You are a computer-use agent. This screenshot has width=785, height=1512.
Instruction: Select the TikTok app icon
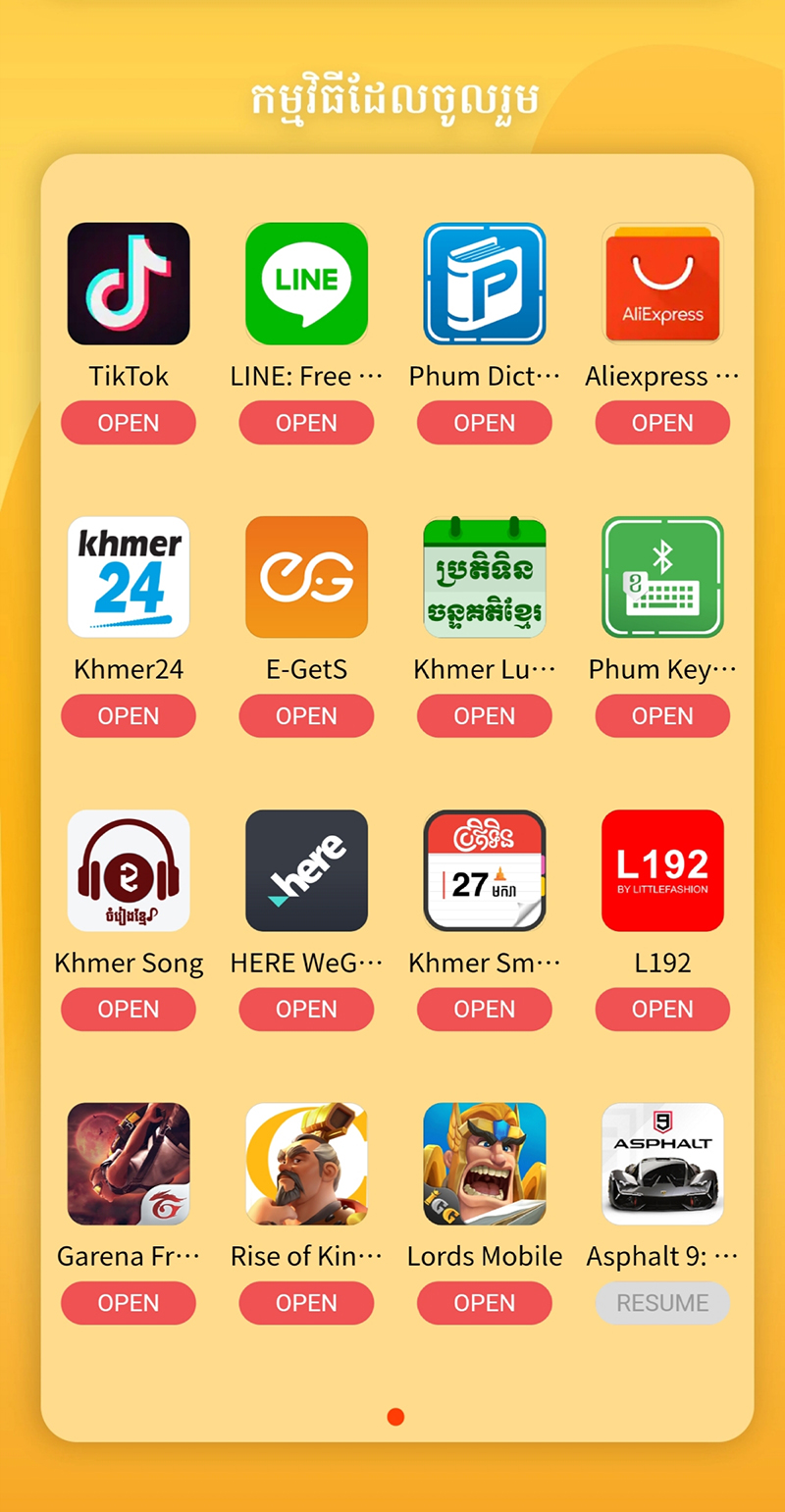coord(129,284)
